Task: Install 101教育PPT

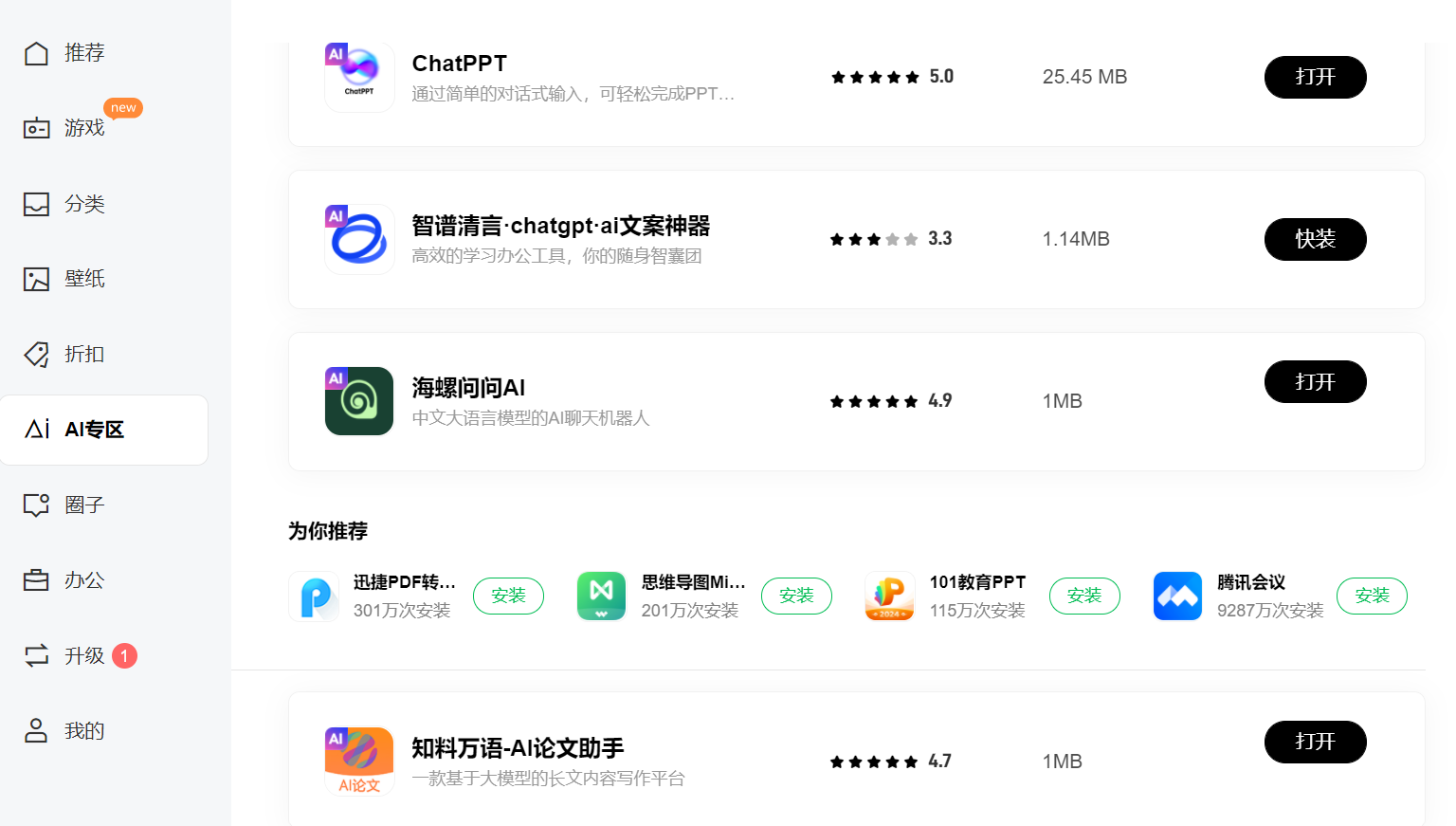Action: pos(1084,596)
